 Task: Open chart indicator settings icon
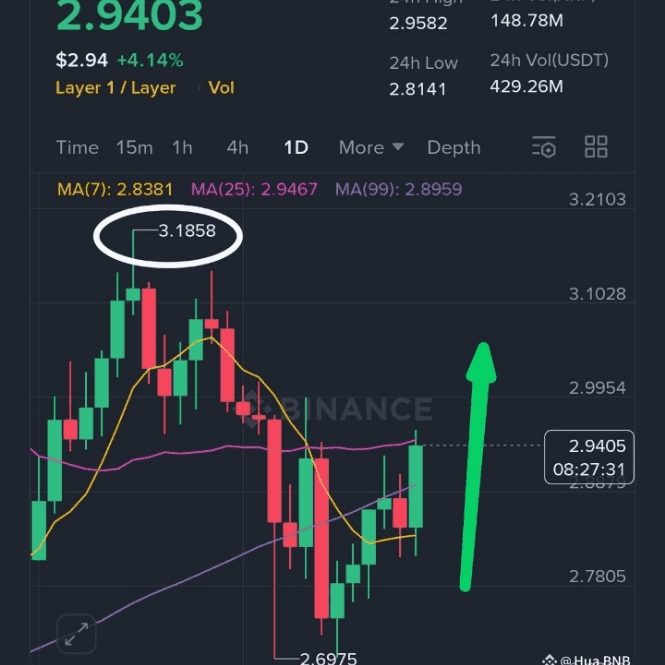pos(543,148)
